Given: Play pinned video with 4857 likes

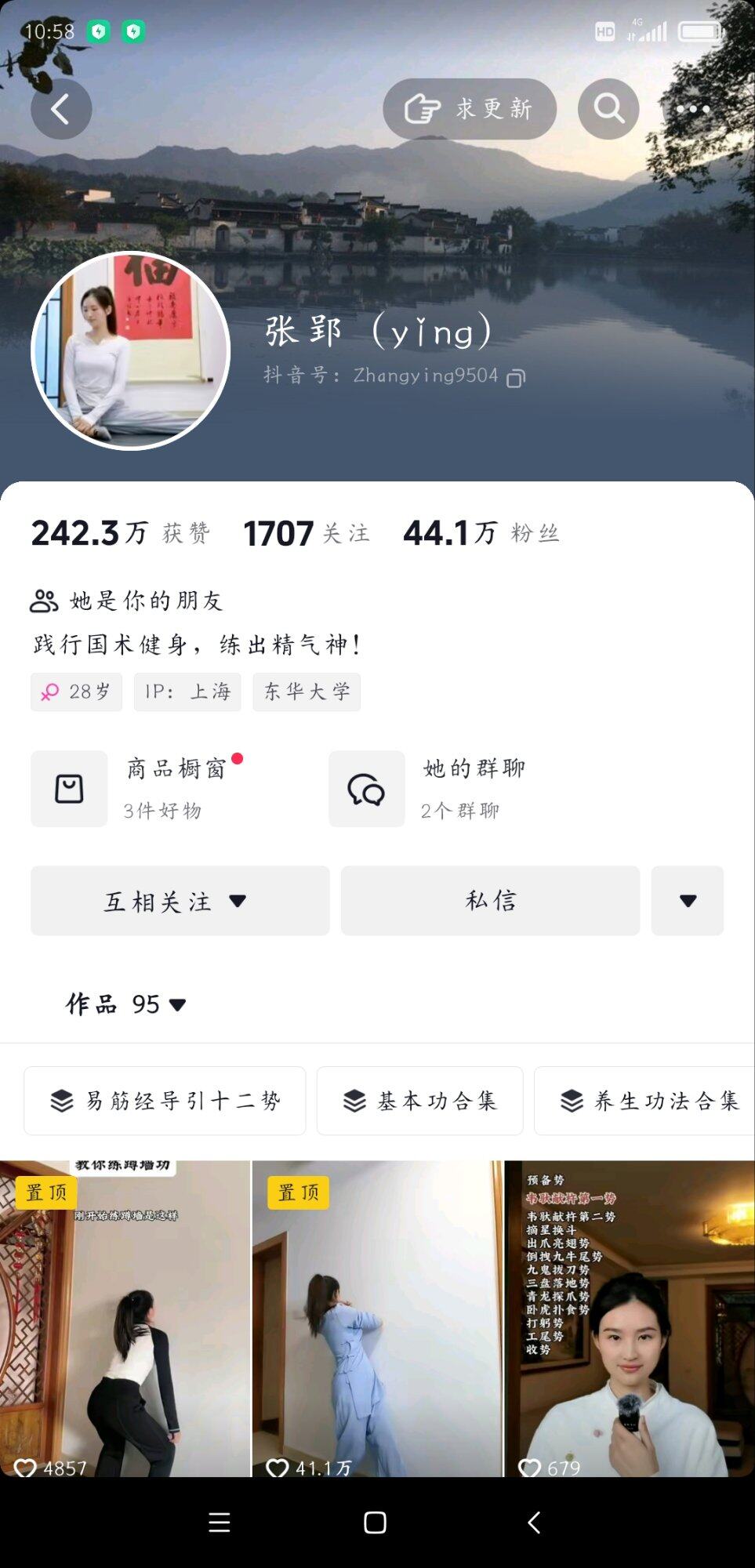Looking at the screenshot, I should pos(125,1317).
